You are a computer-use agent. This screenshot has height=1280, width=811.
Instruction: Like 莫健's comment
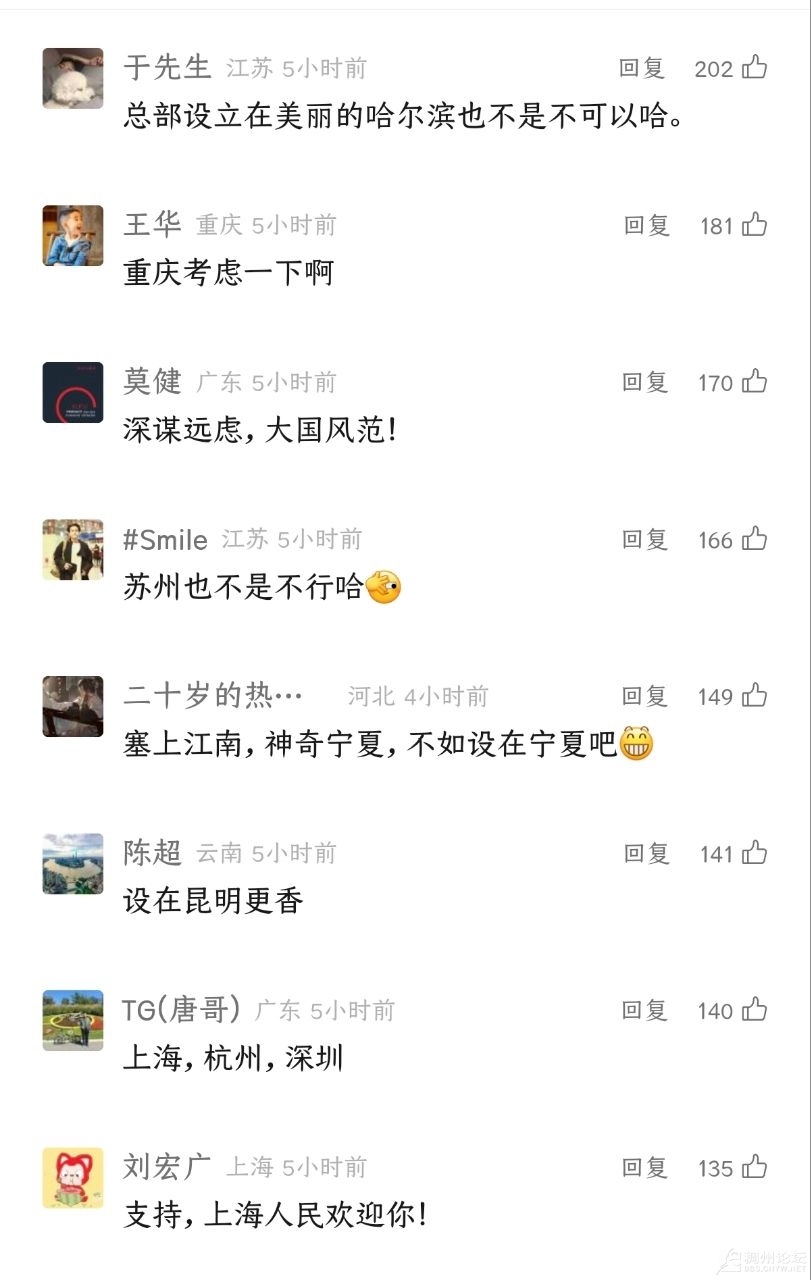tap(755, 382)
